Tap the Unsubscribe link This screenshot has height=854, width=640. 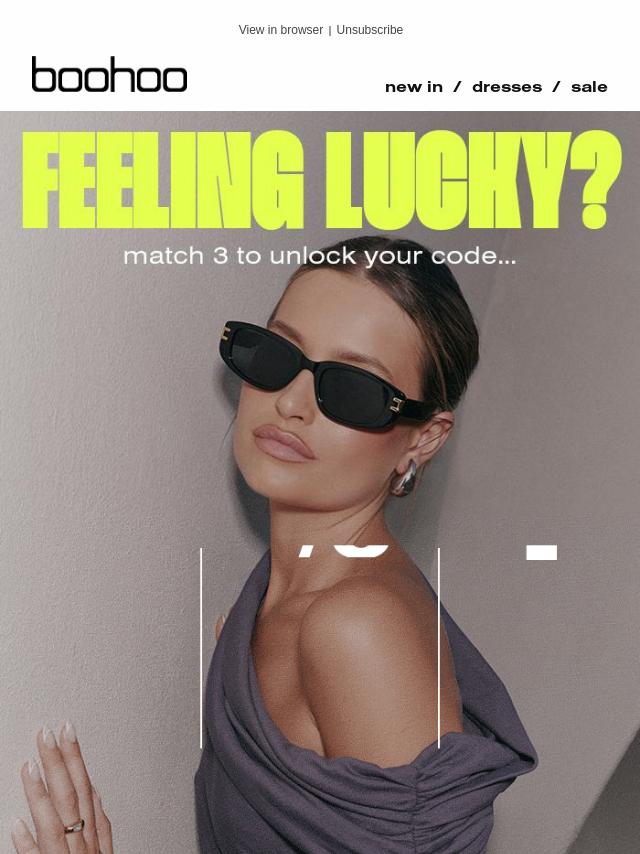[369, 30]
